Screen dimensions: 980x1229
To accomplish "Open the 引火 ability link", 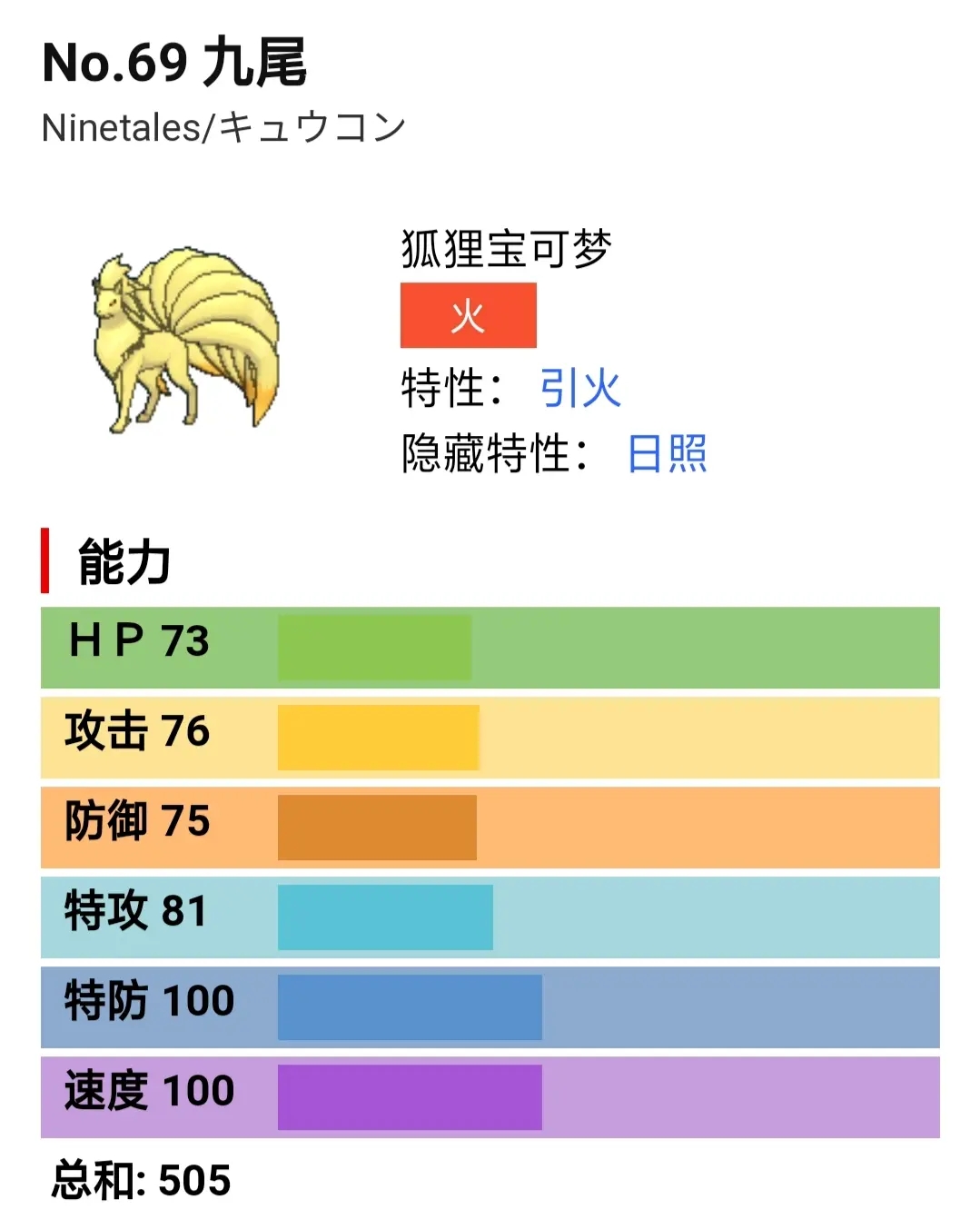I will [x=579, y=389].
